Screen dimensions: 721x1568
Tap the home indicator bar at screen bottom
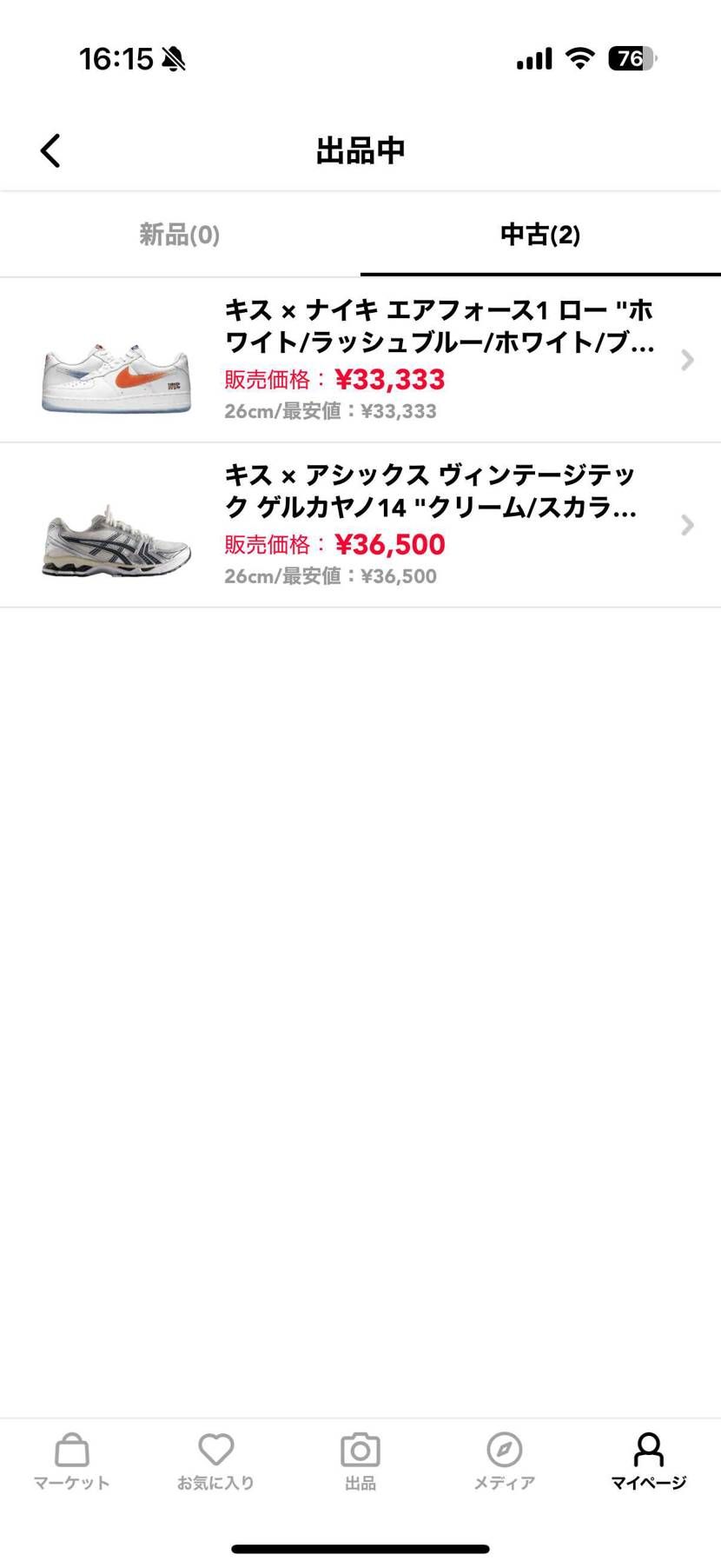tap(360, 1551)
